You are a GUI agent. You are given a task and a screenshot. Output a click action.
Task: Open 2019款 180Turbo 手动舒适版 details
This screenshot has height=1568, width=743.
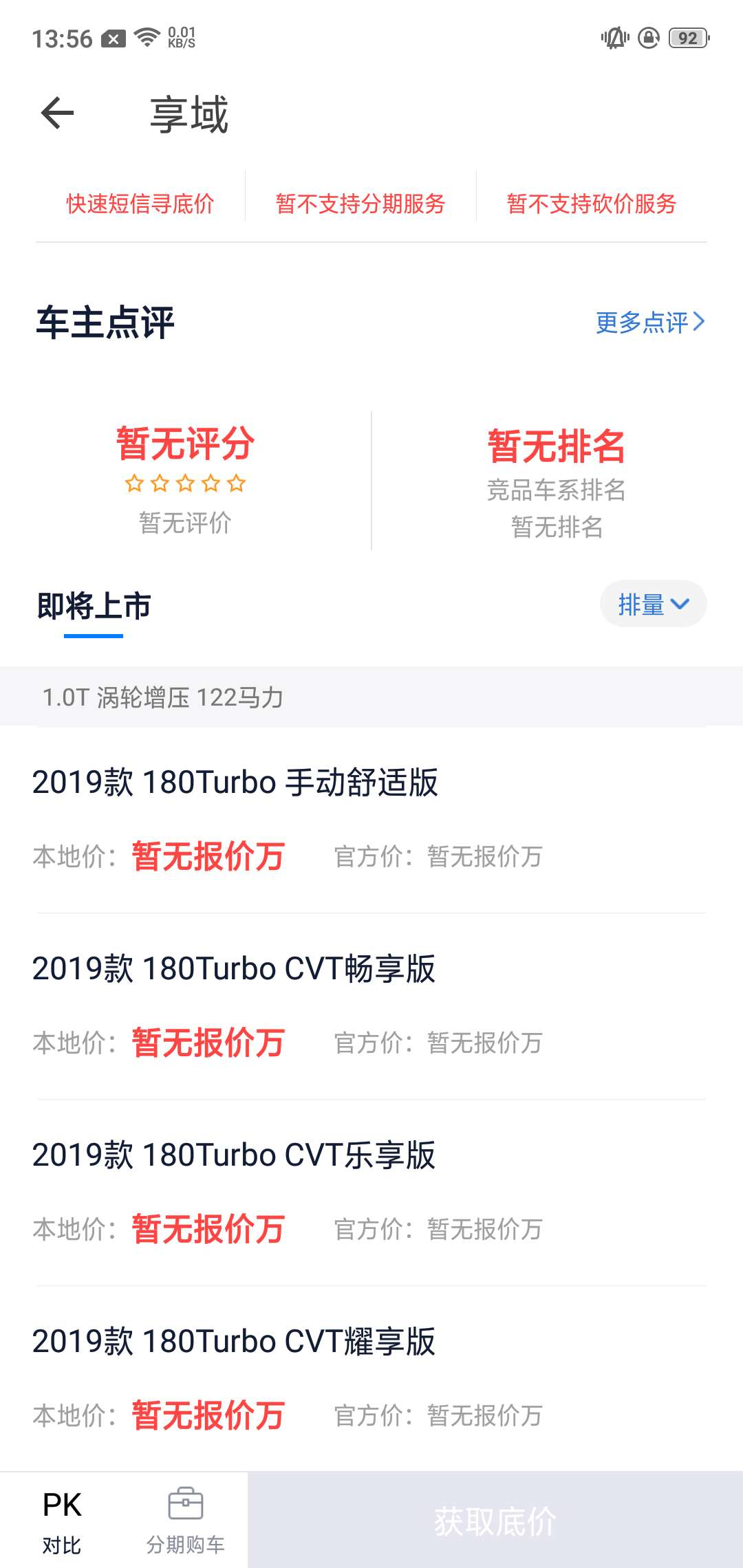tap(235, 783)
